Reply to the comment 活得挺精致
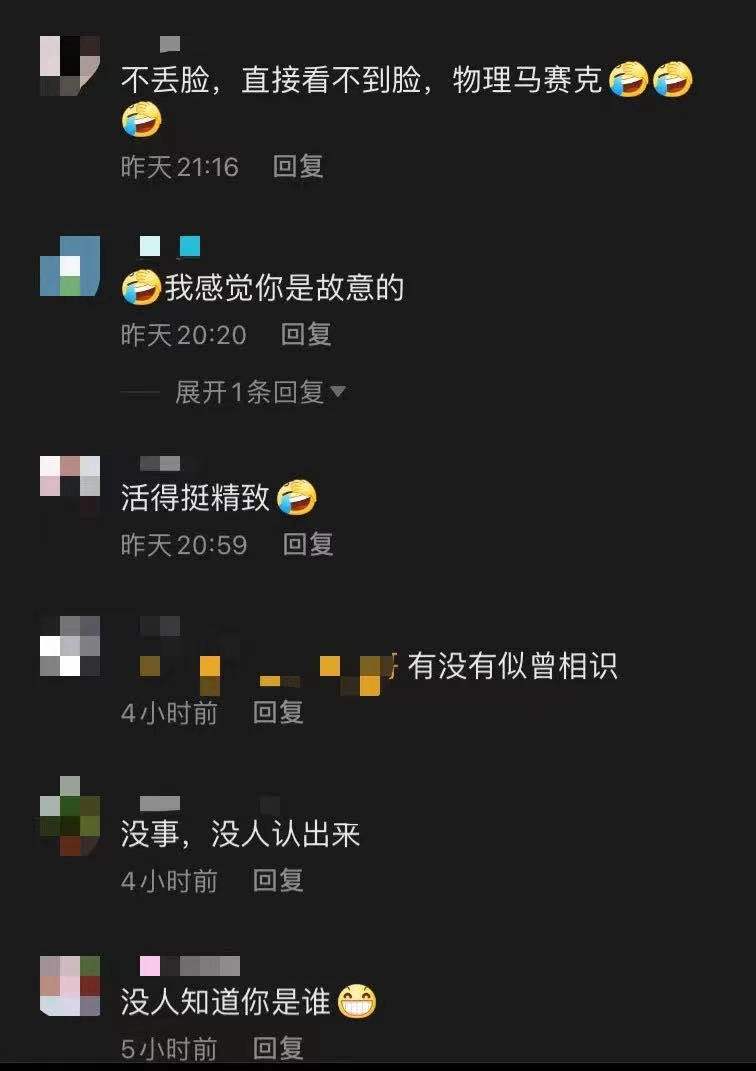756x1071 pixels. 307,545
